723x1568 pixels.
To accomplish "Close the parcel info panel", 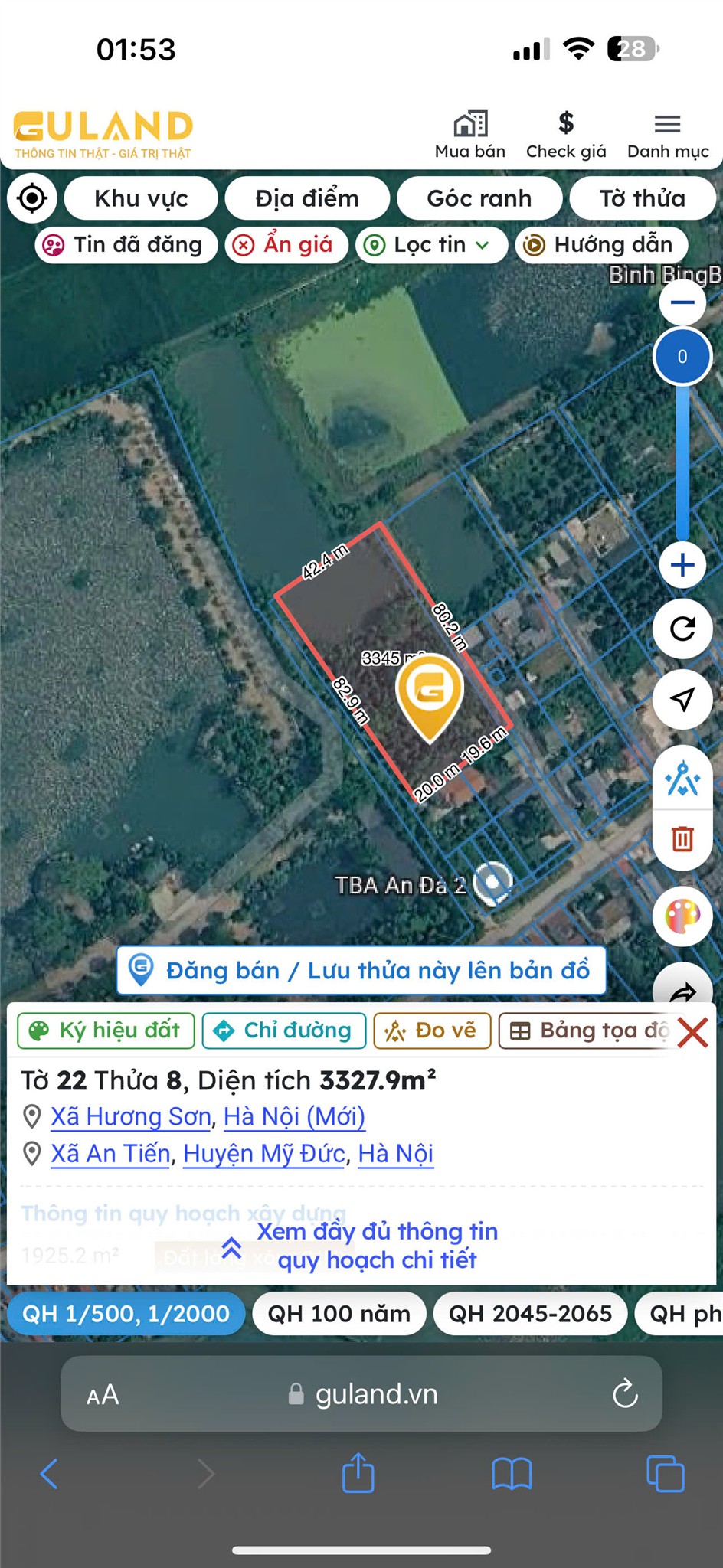I will (693, 1032).
